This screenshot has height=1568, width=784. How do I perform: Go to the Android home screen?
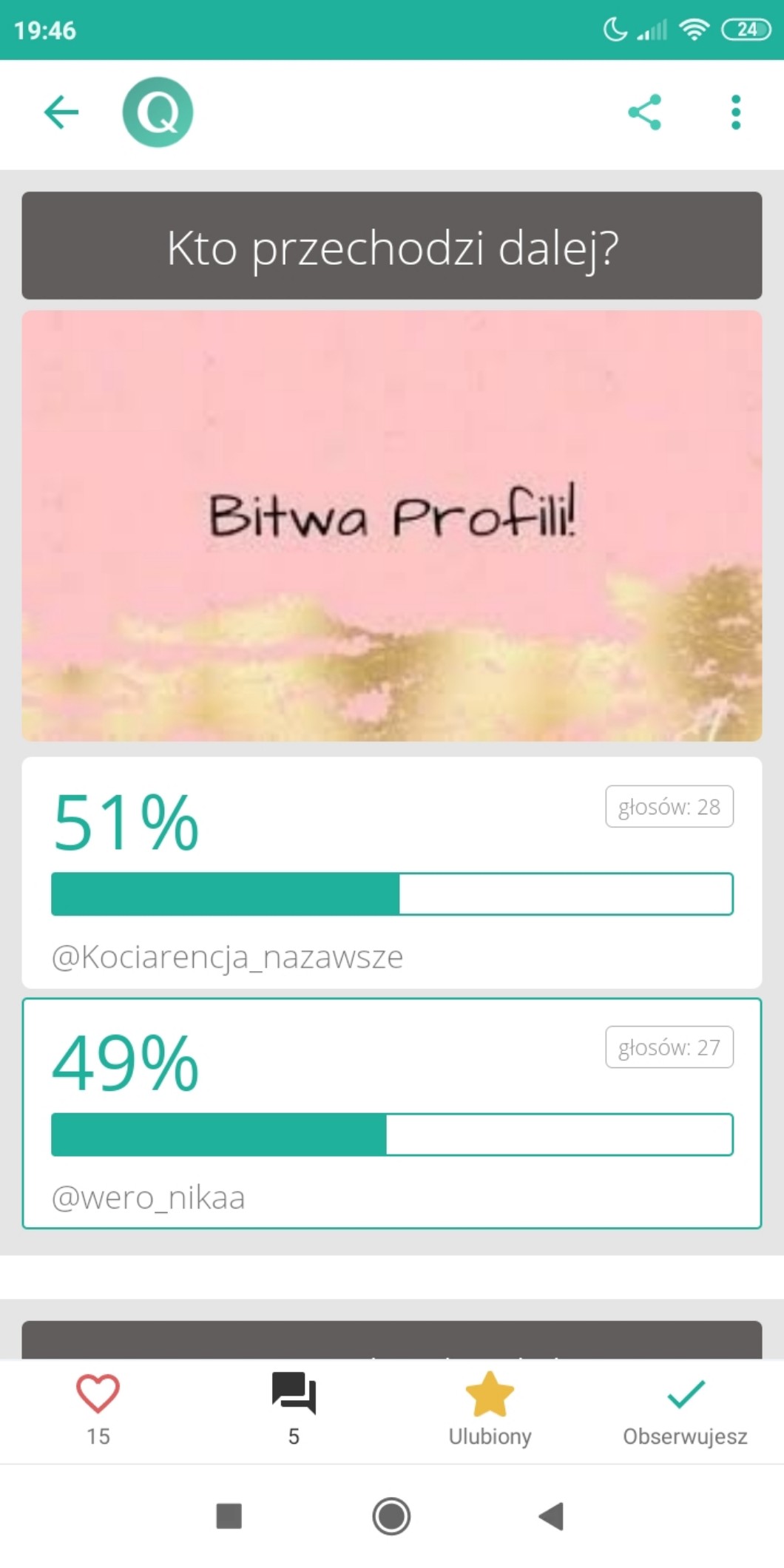click(x=391, y=1516)
